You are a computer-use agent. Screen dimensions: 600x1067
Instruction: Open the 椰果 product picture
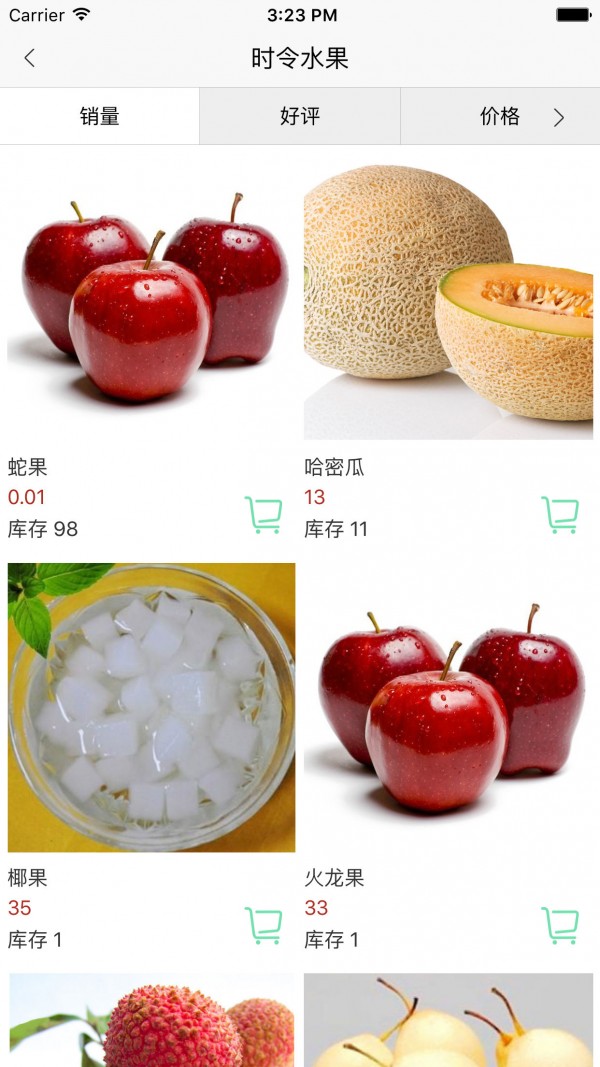(x=151, y=707)
